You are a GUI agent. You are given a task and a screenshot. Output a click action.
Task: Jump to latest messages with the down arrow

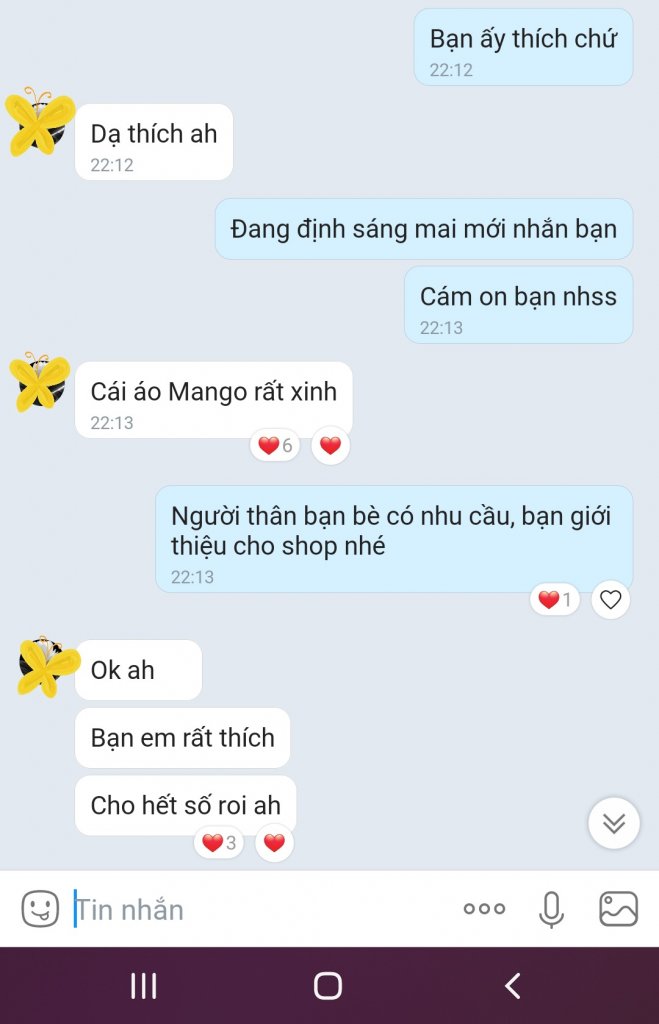(x=613, y=823)
